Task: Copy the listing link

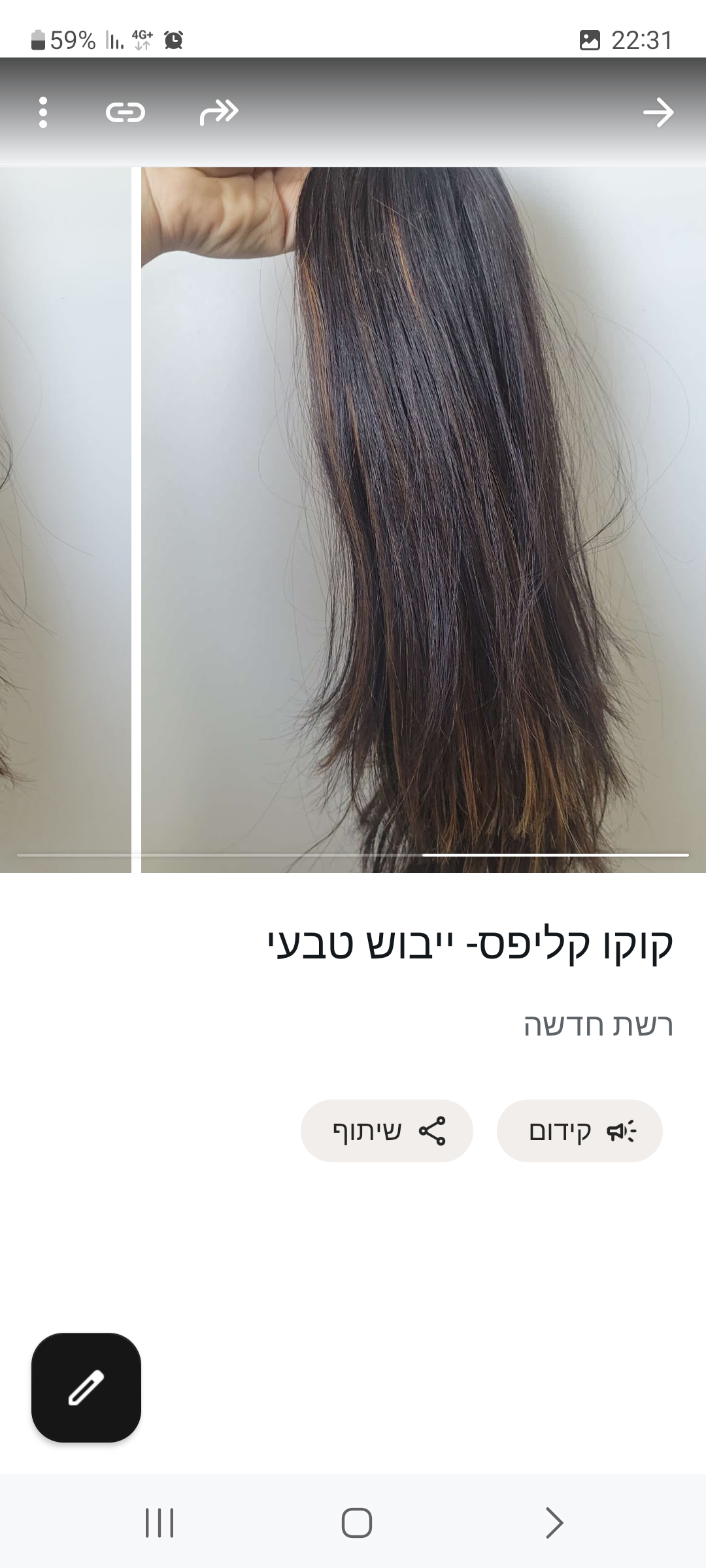Action: (125, 112)
